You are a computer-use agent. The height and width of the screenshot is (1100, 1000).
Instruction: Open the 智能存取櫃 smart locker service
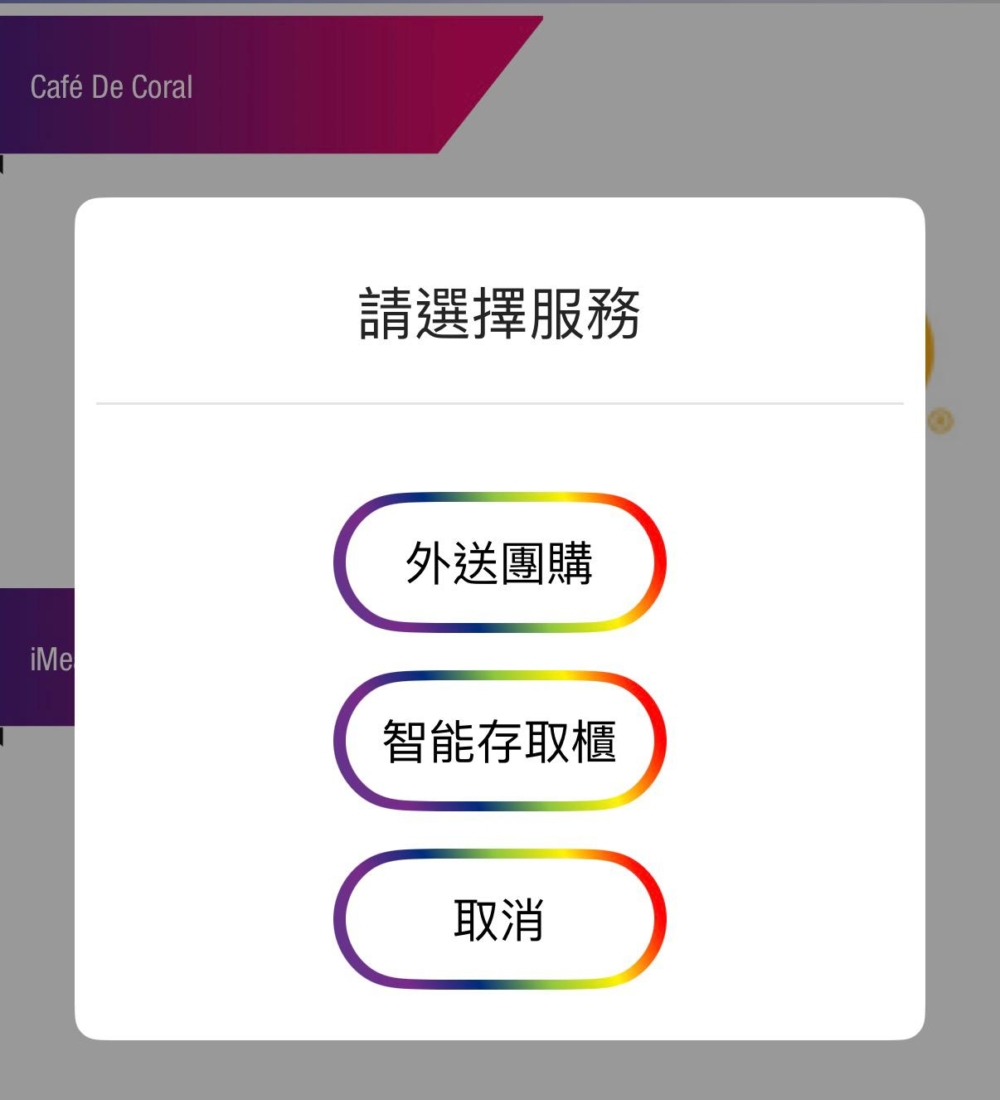(499, 742)
